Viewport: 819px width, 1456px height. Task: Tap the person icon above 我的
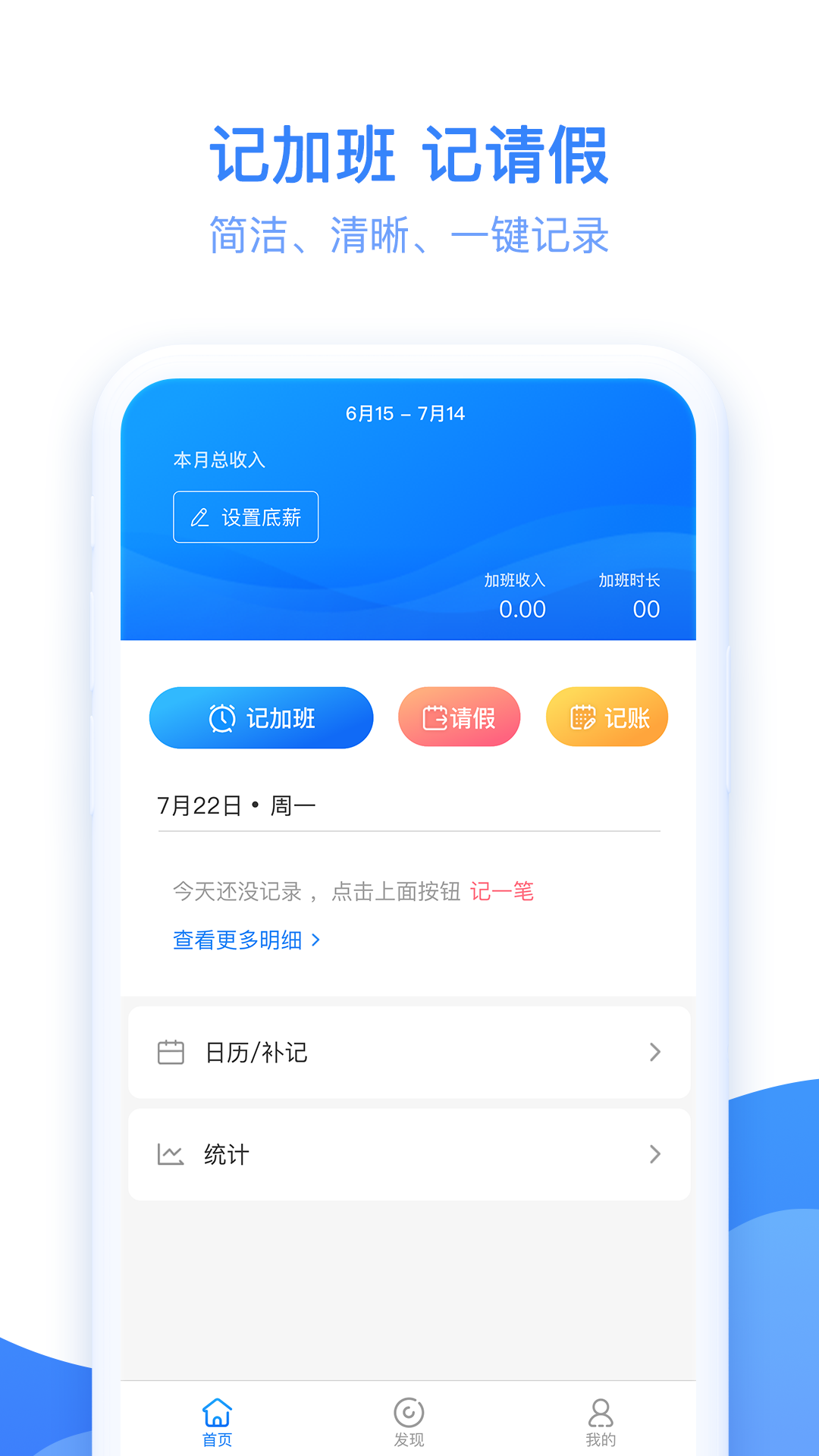601,1410
